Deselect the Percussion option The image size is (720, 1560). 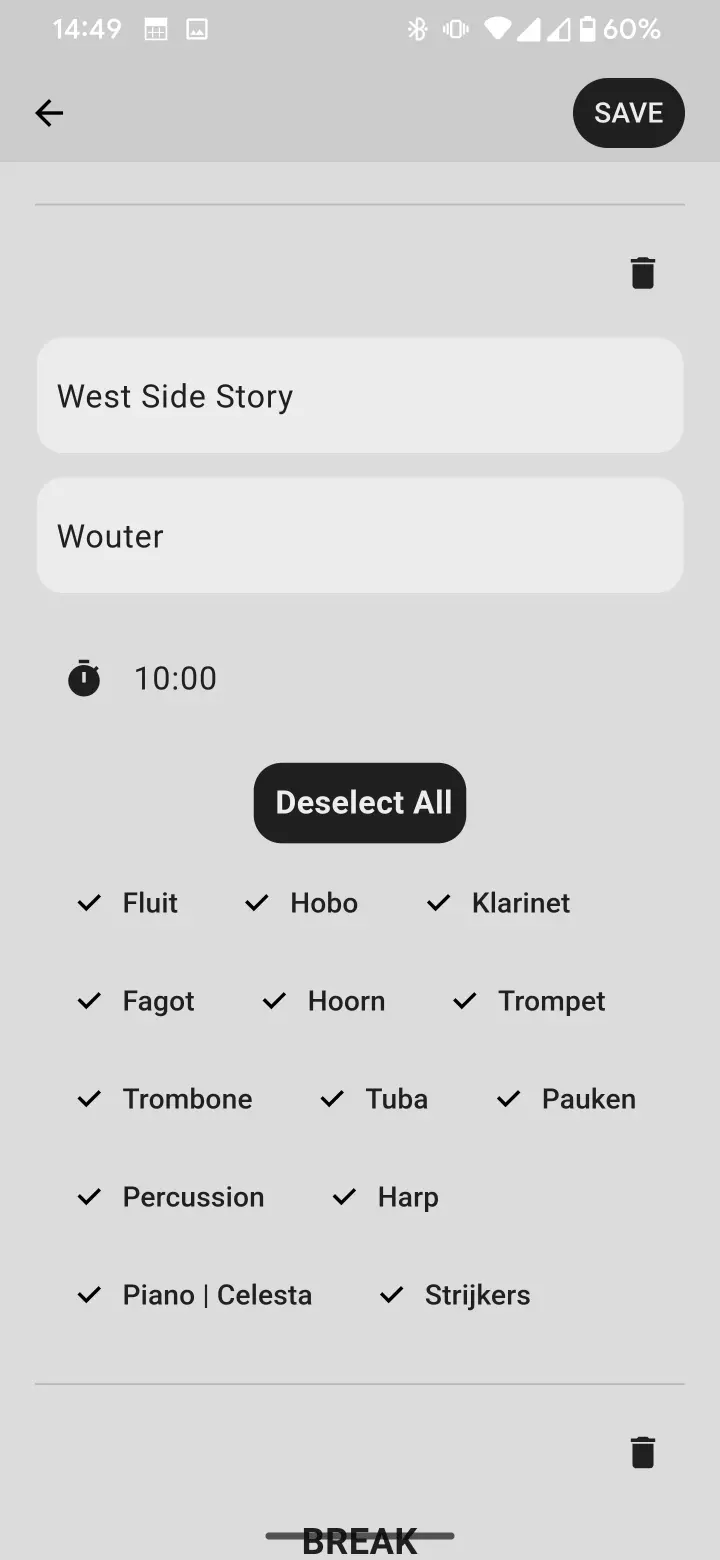coord(171,1197)
